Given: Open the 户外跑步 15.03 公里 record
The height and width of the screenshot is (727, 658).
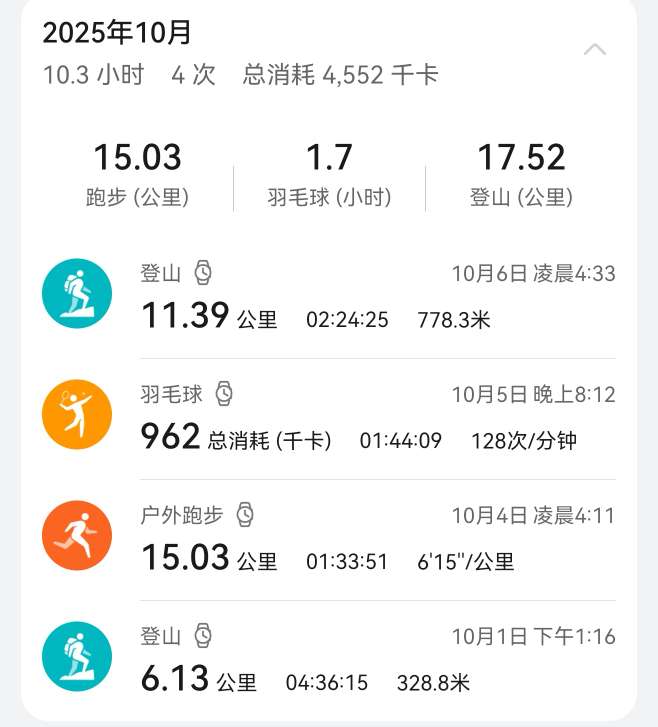Looking at the screenshot, I should (x=330, y=539).
